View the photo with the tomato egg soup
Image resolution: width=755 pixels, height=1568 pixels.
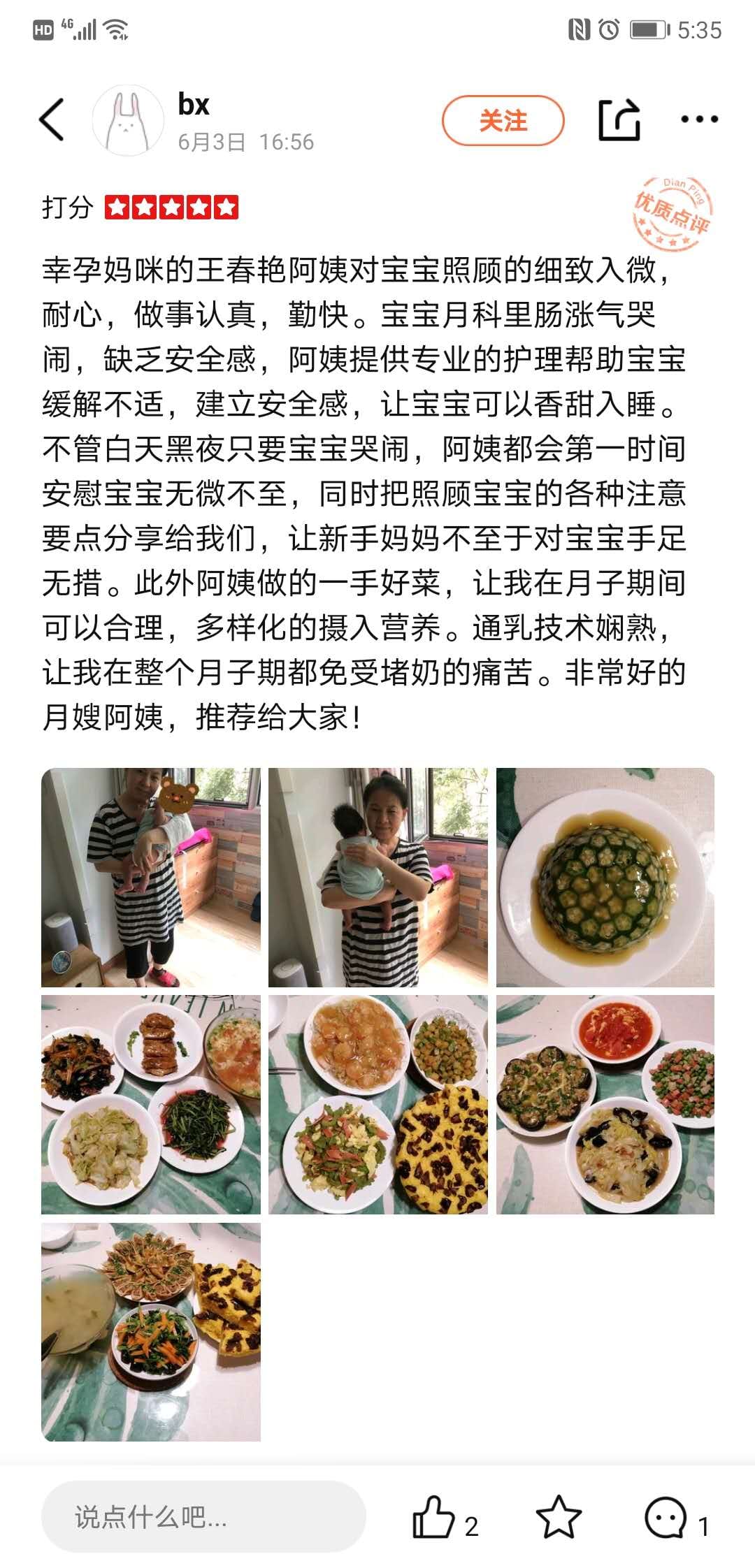(605, 1104)
